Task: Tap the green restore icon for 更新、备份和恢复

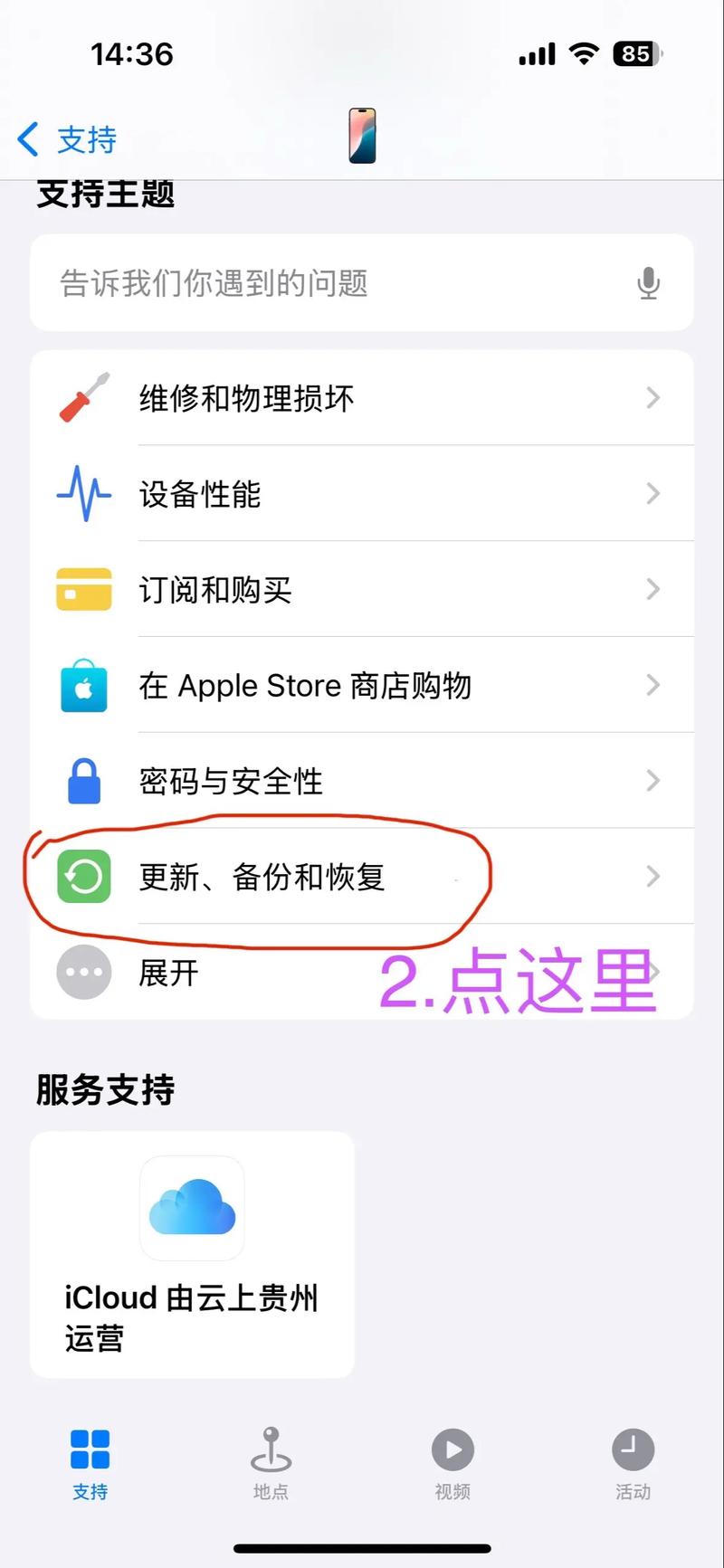Action: [x=82, y=877]
